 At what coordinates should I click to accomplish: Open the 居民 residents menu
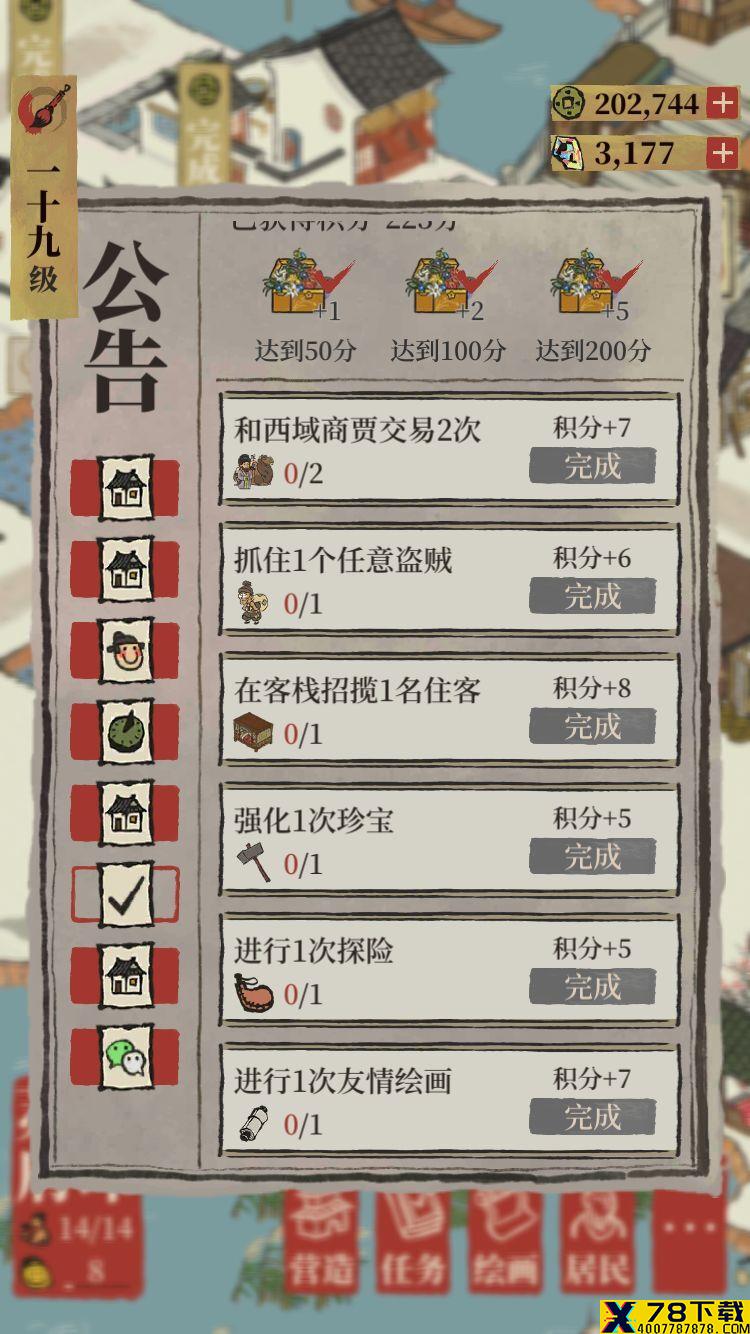coord(598,1241)
